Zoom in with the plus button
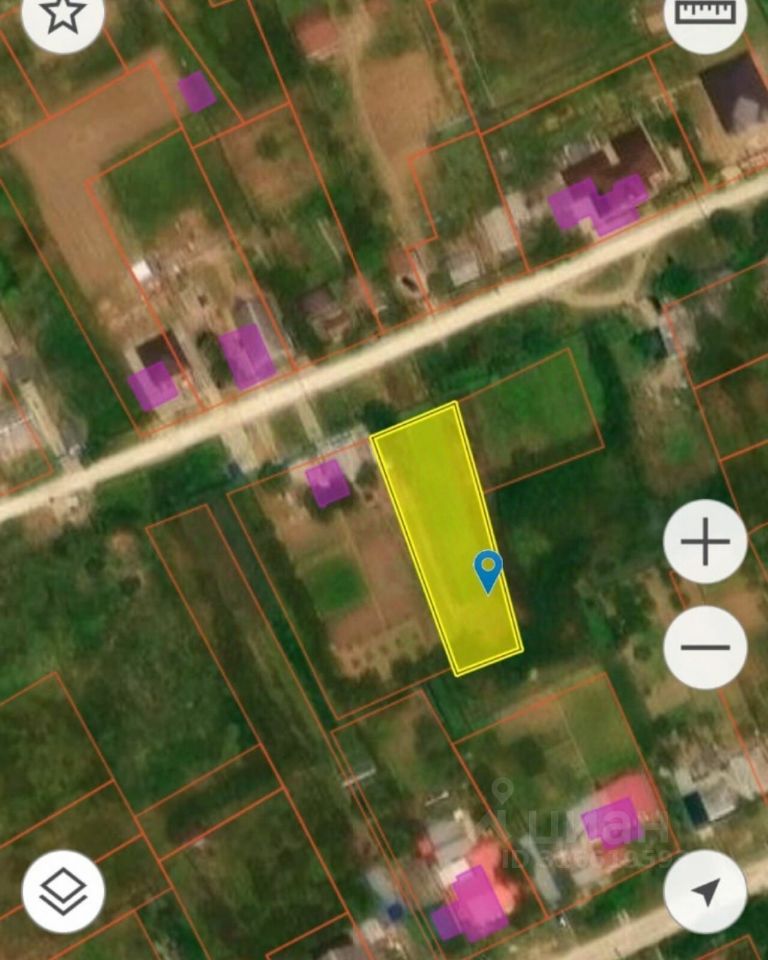 (x=705, y=542)
